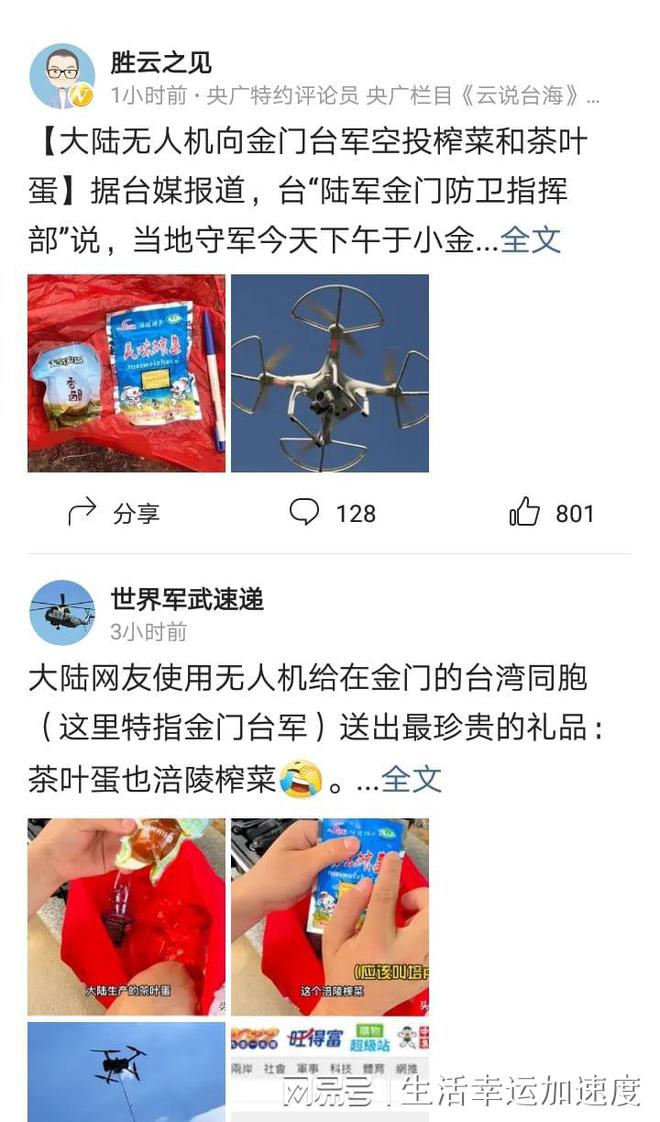This screenshot has width=660, height=1122.
Task: View the white quadcopter drone photo
Action: point(330,373)
